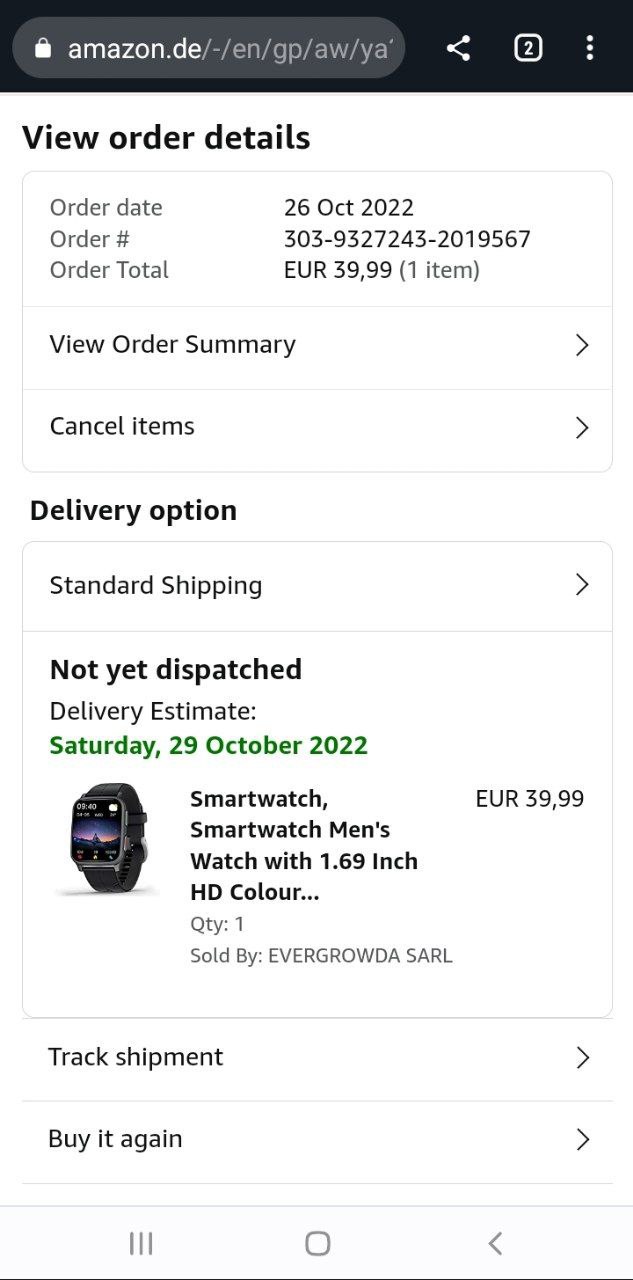Open the Smartwatch product item
This screenshot has width=633, height=1280.
(303, 845)
